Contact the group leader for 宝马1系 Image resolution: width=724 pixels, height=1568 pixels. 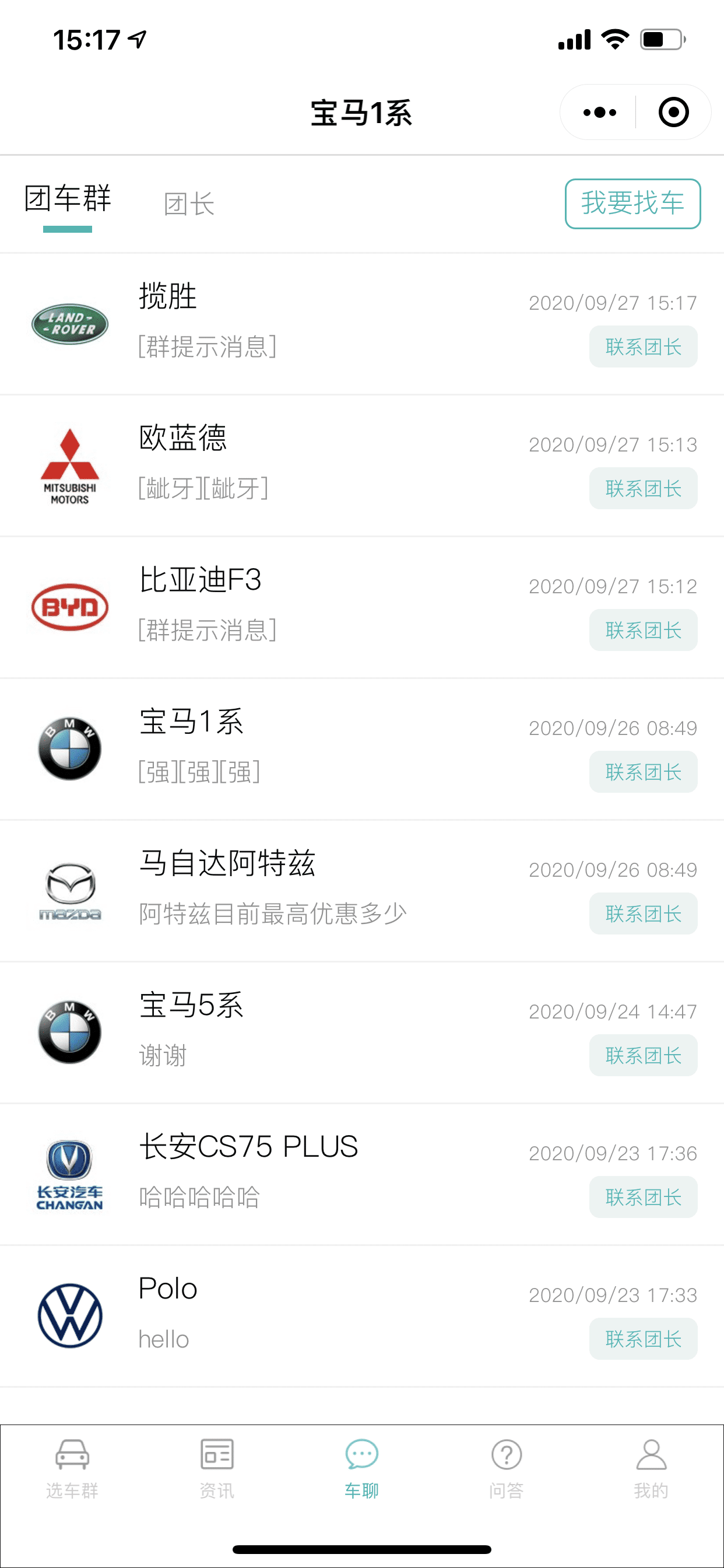tap(643, 772)
